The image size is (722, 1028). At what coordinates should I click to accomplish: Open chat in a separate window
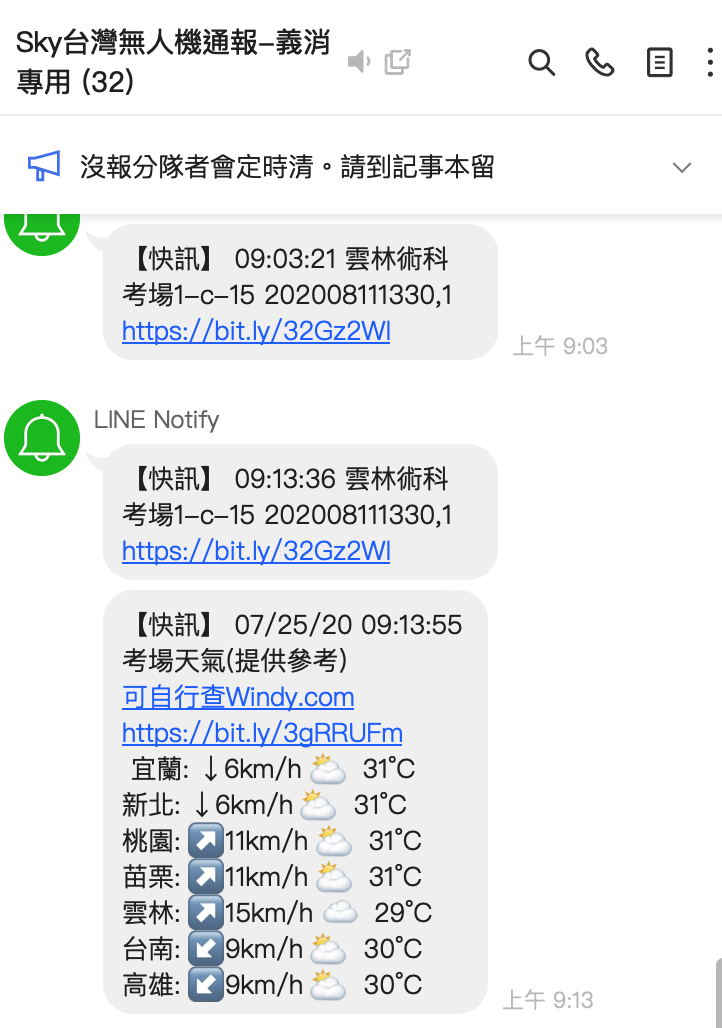coord(398,62)
